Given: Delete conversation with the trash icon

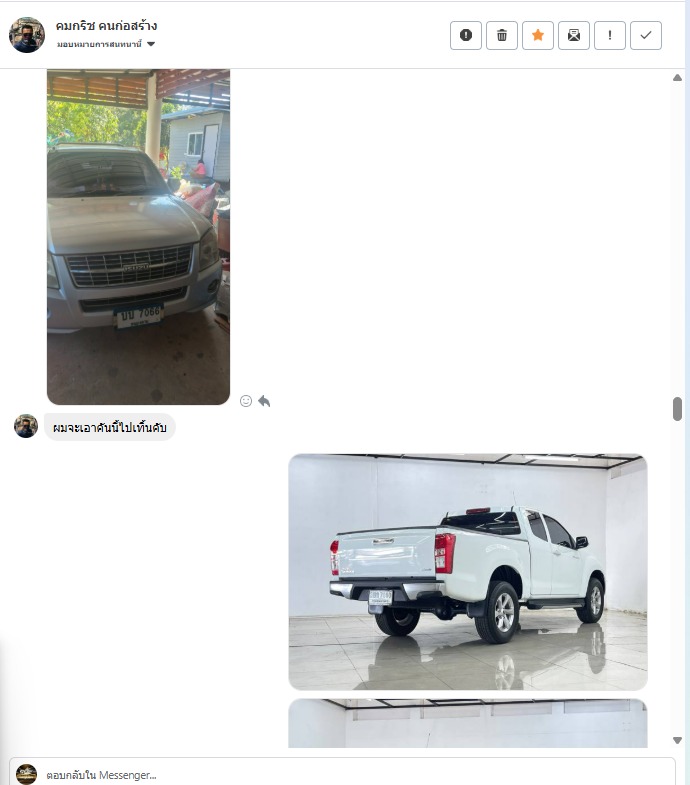Looking at the screenshot, I should (502, 35).
